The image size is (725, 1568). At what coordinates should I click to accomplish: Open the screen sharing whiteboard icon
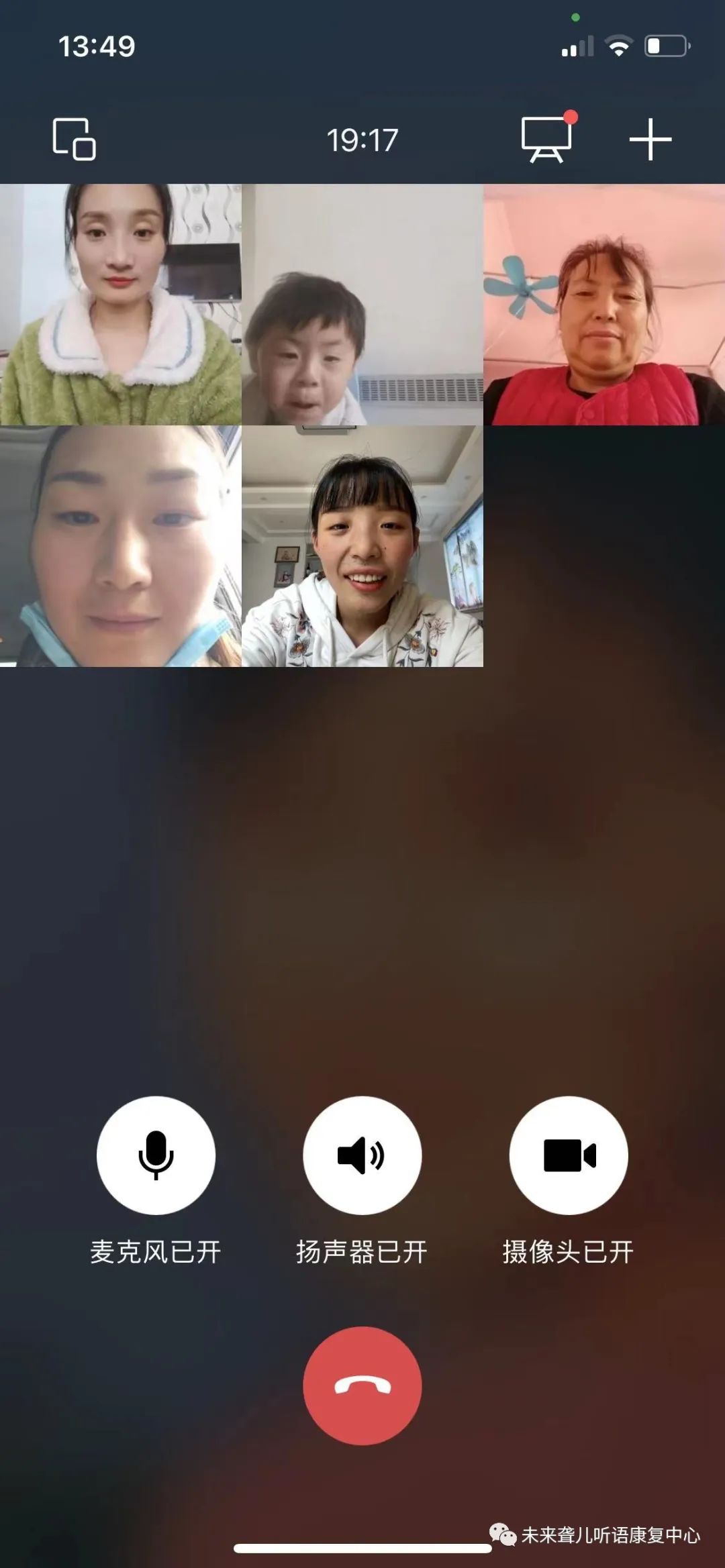coord(547,140)
